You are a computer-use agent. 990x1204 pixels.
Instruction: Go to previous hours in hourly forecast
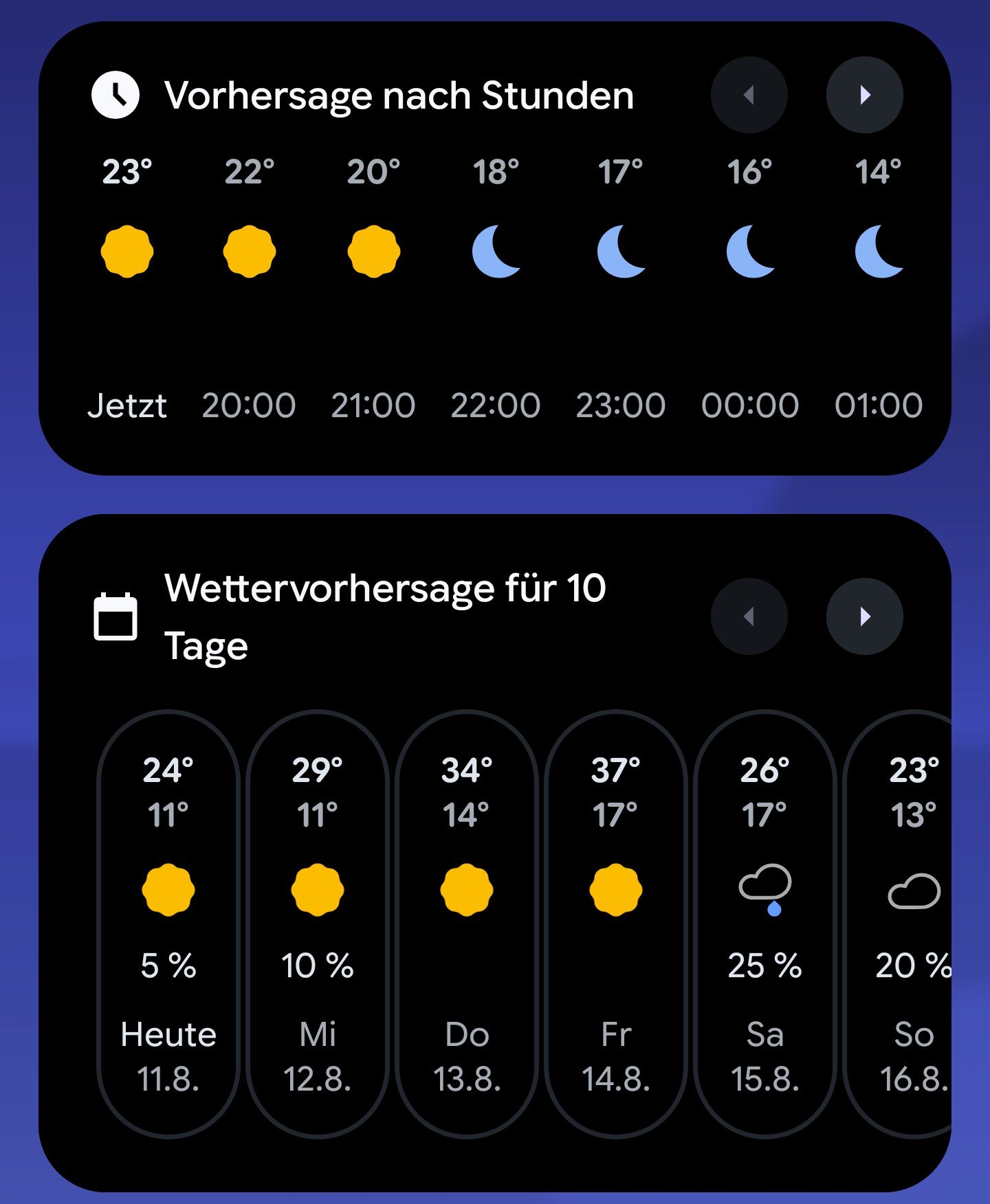click(749, 95)
